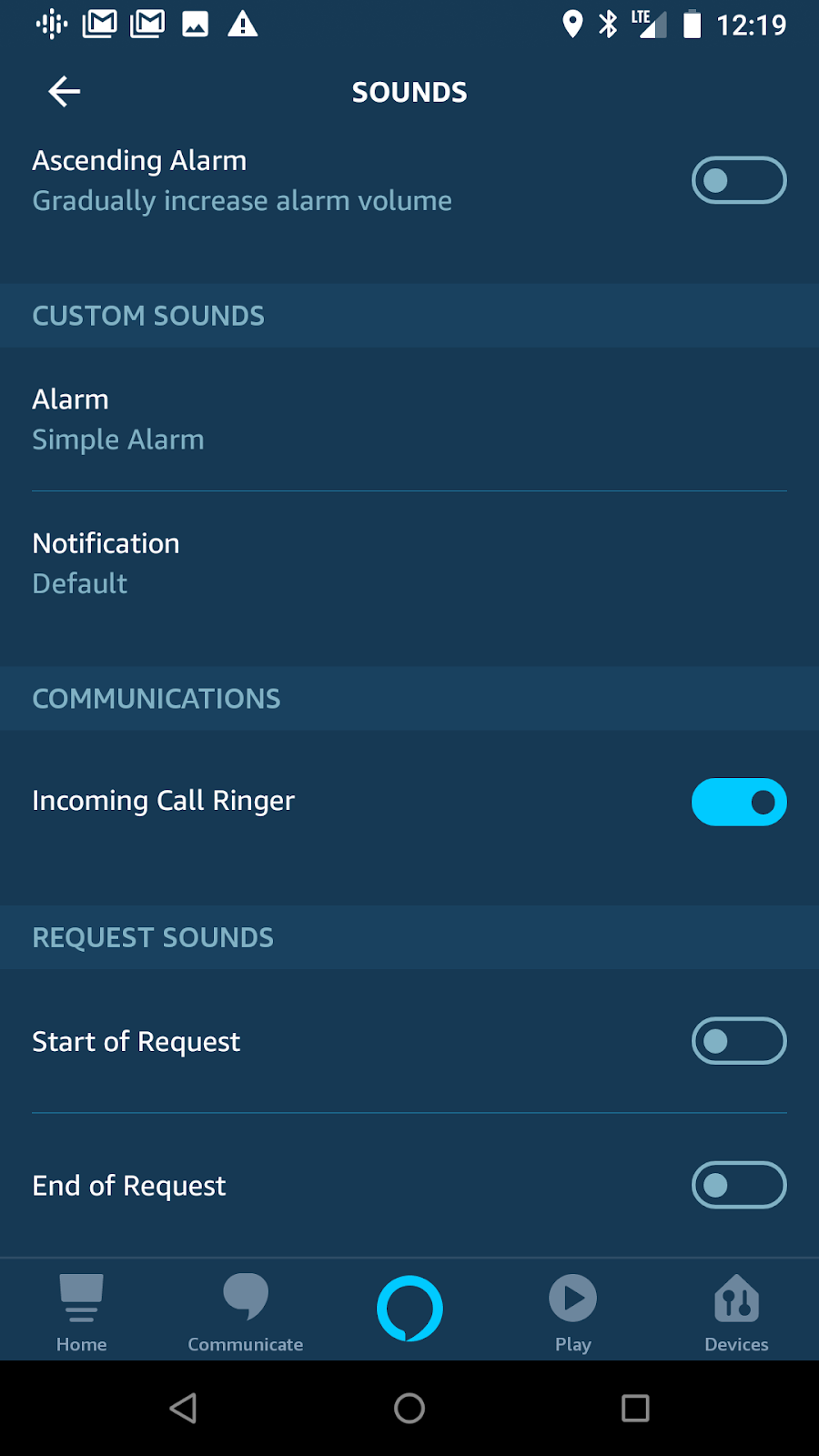Viewport: 819px width, 1456px height.
Task: Go back from the Sounds screen
Action: (64, 91)
